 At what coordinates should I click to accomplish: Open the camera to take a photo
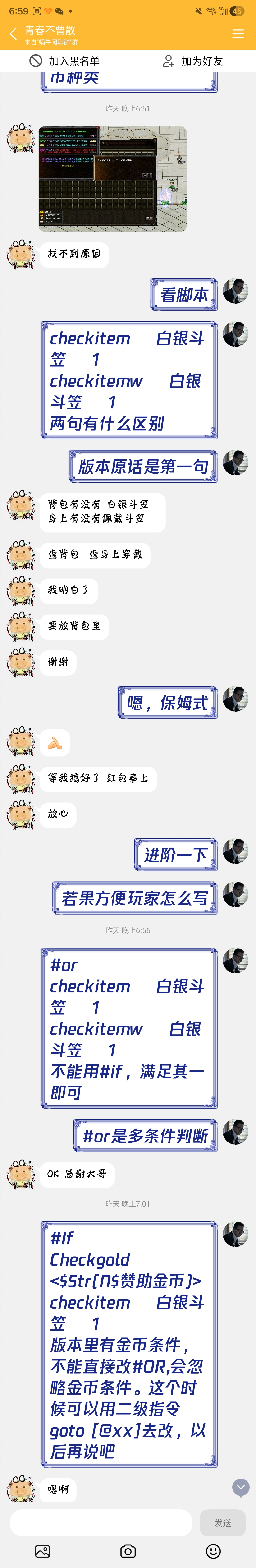(128, 1551)
